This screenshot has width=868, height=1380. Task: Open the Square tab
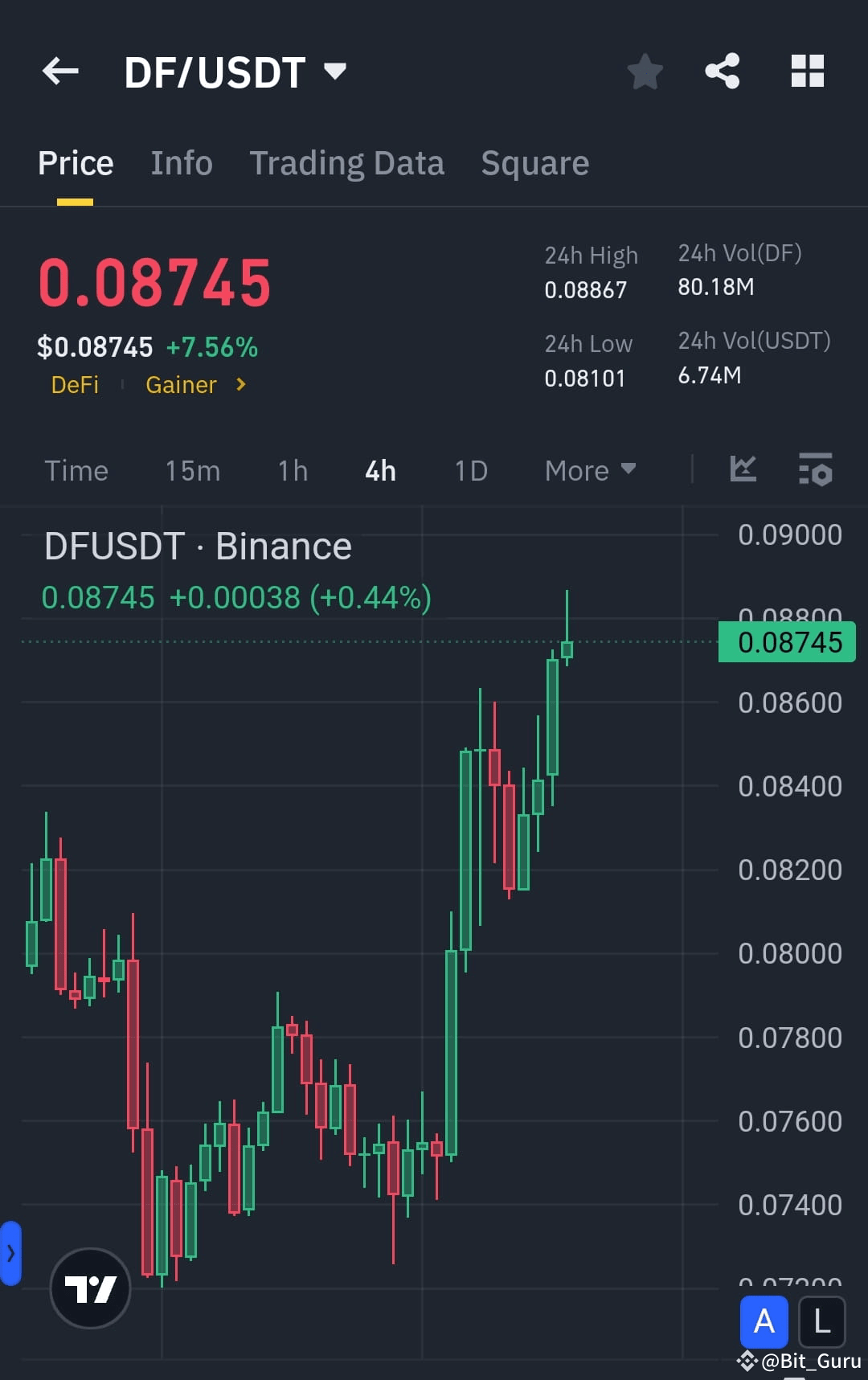coord(534,163)
